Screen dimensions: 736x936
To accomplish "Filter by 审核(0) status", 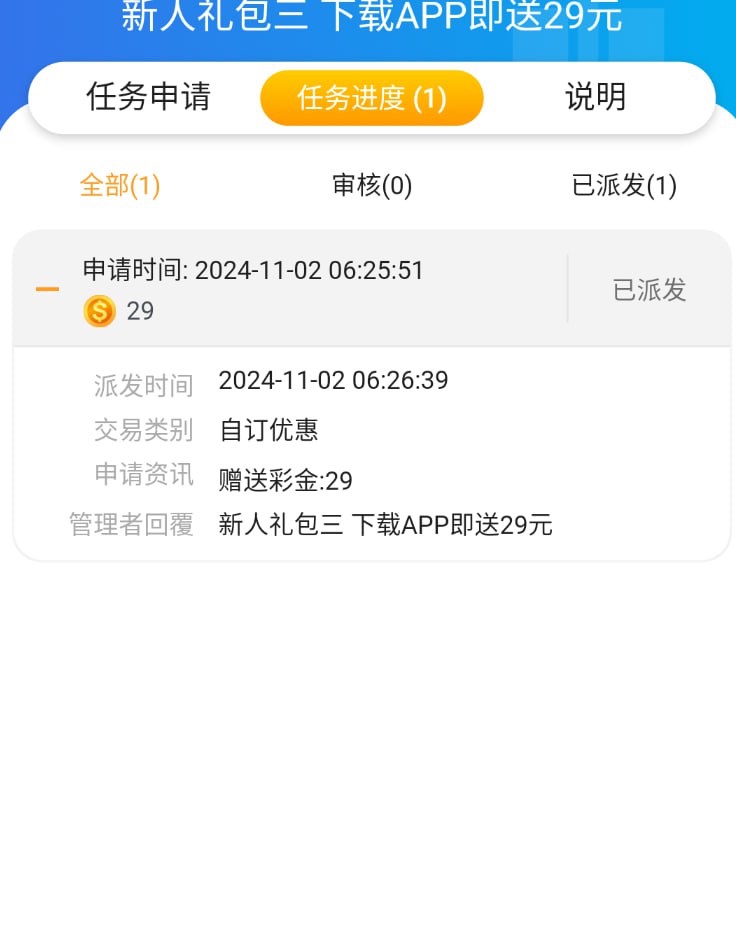I will 372,185.
